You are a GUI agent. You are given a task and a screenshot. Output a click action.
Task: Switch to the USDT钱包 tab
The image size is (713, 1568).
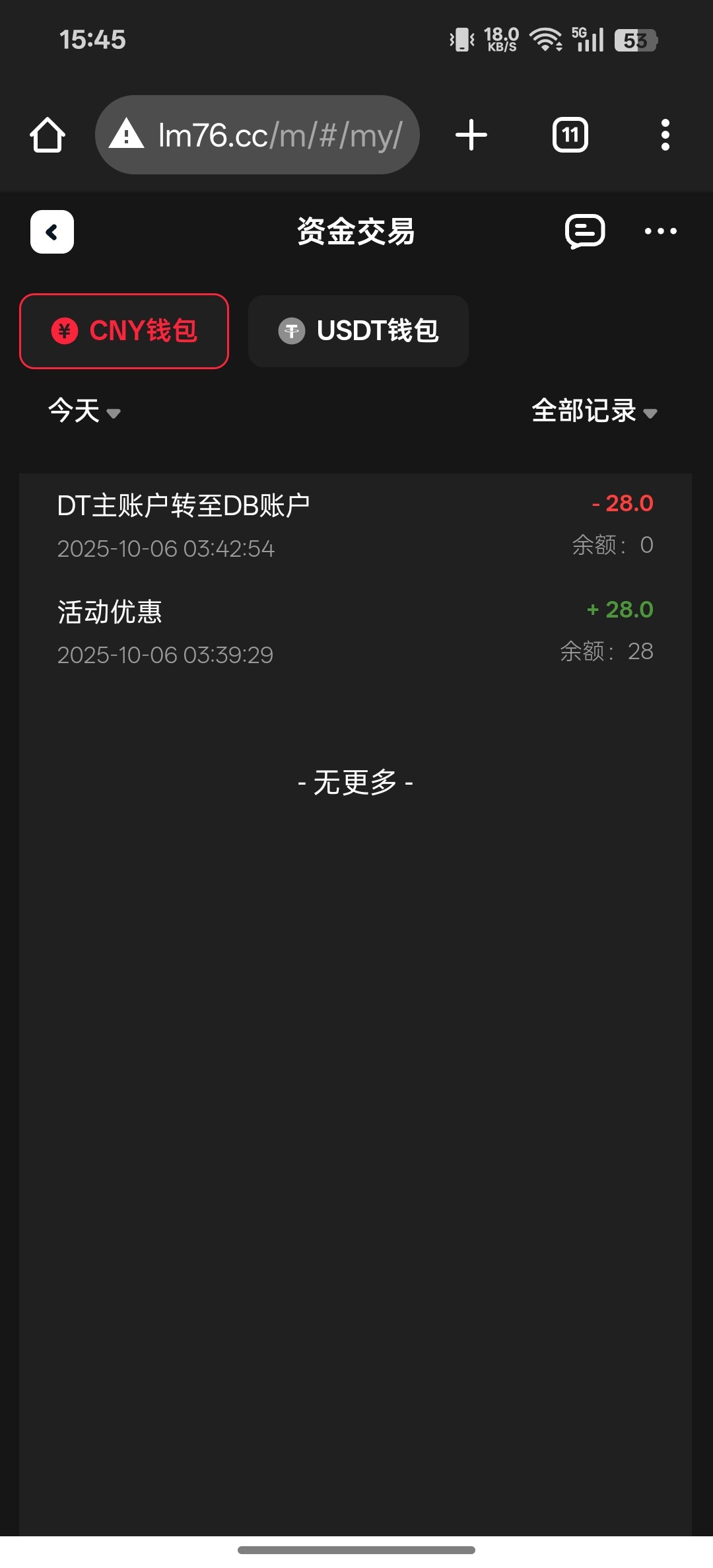tap(358, 331)
